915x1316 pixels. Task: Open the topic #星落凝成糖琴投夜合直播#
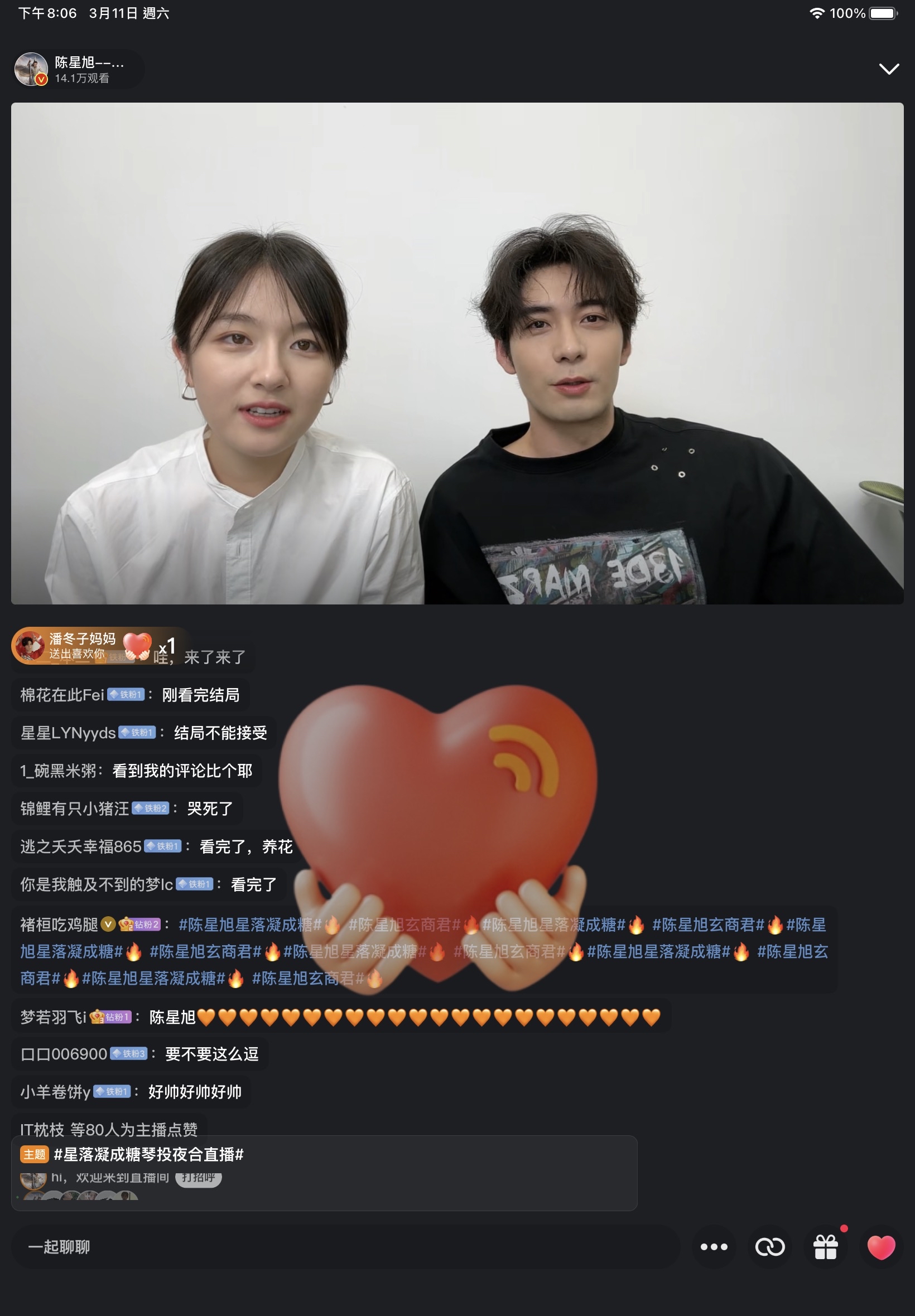pos(148,1154)
